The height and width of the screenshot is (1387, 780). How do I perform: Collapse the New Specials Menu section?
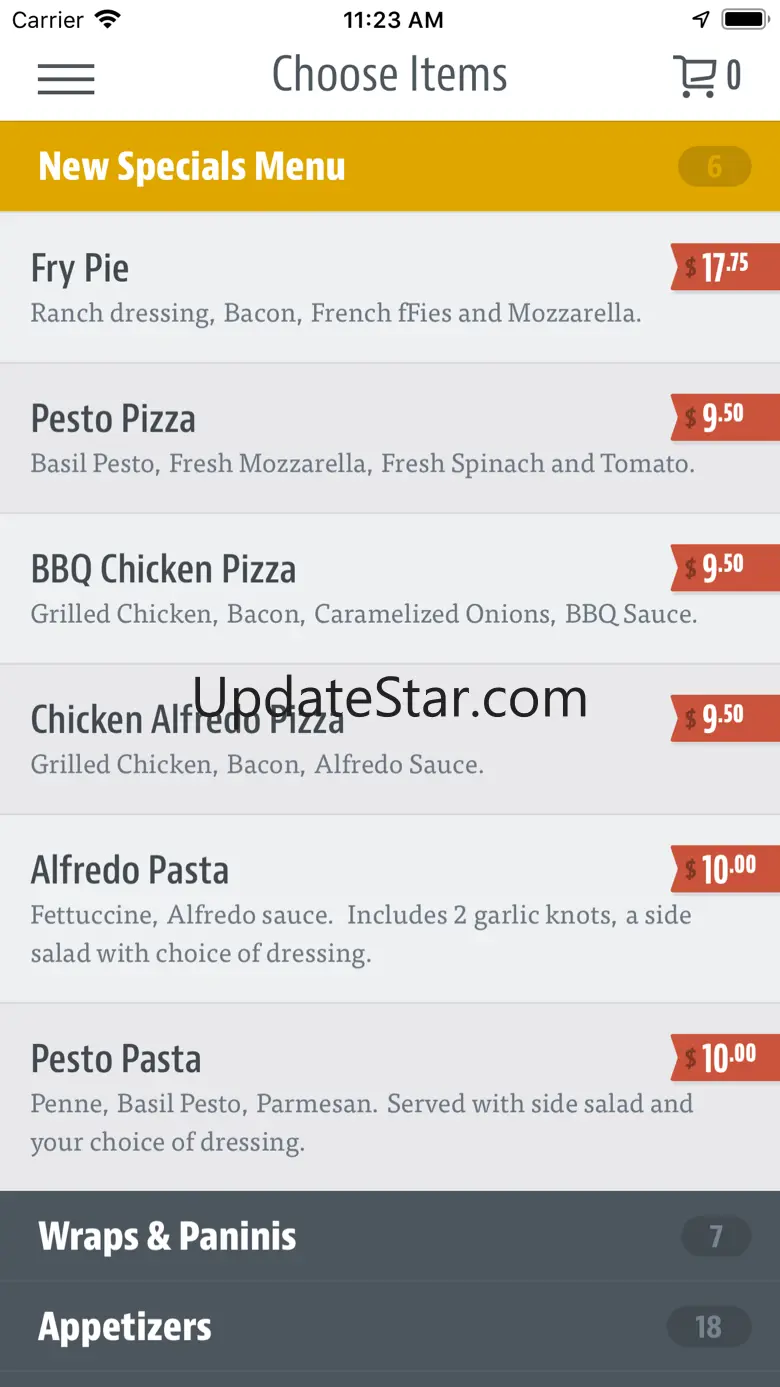click(x=390, y=167)
